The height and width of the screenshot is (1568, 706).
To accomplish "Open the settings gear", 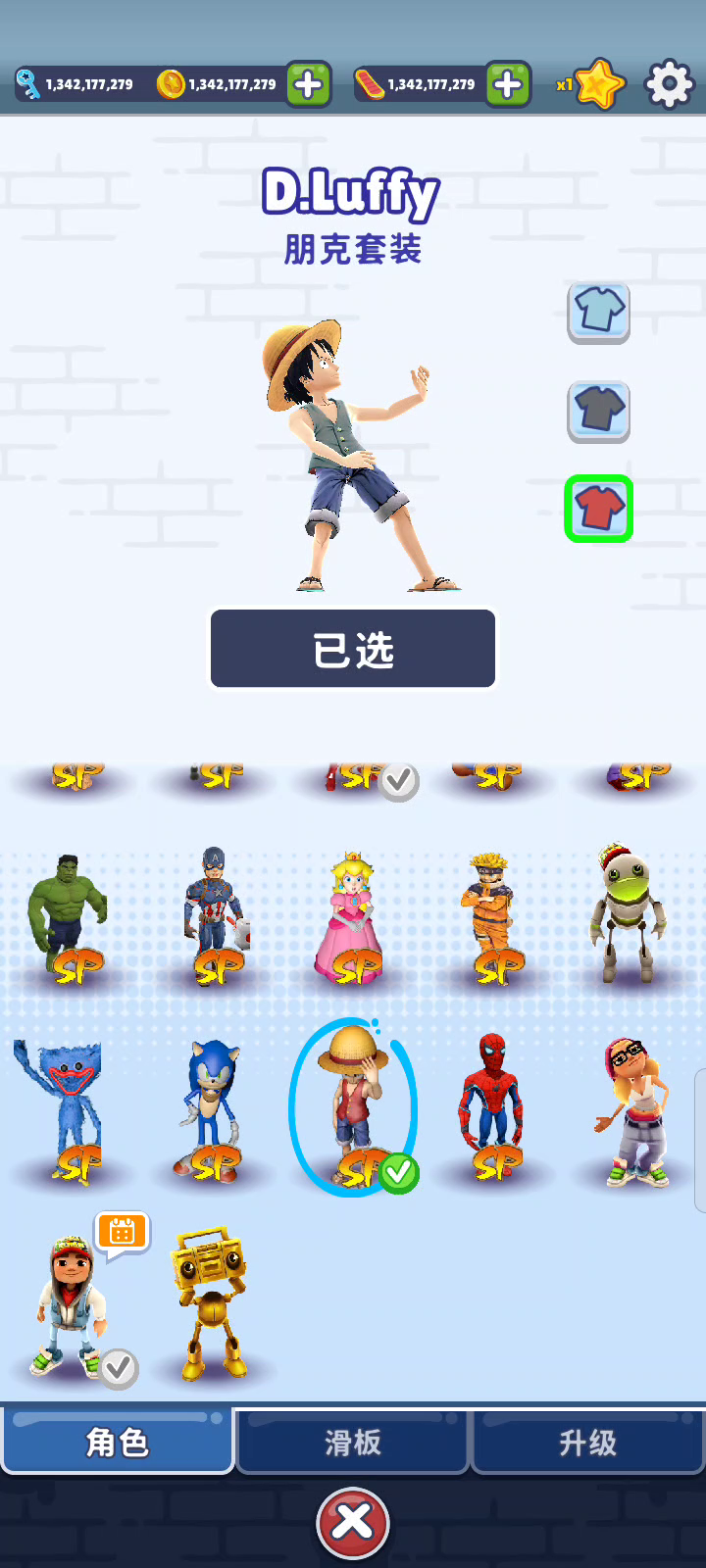I will tap(669, 84).
